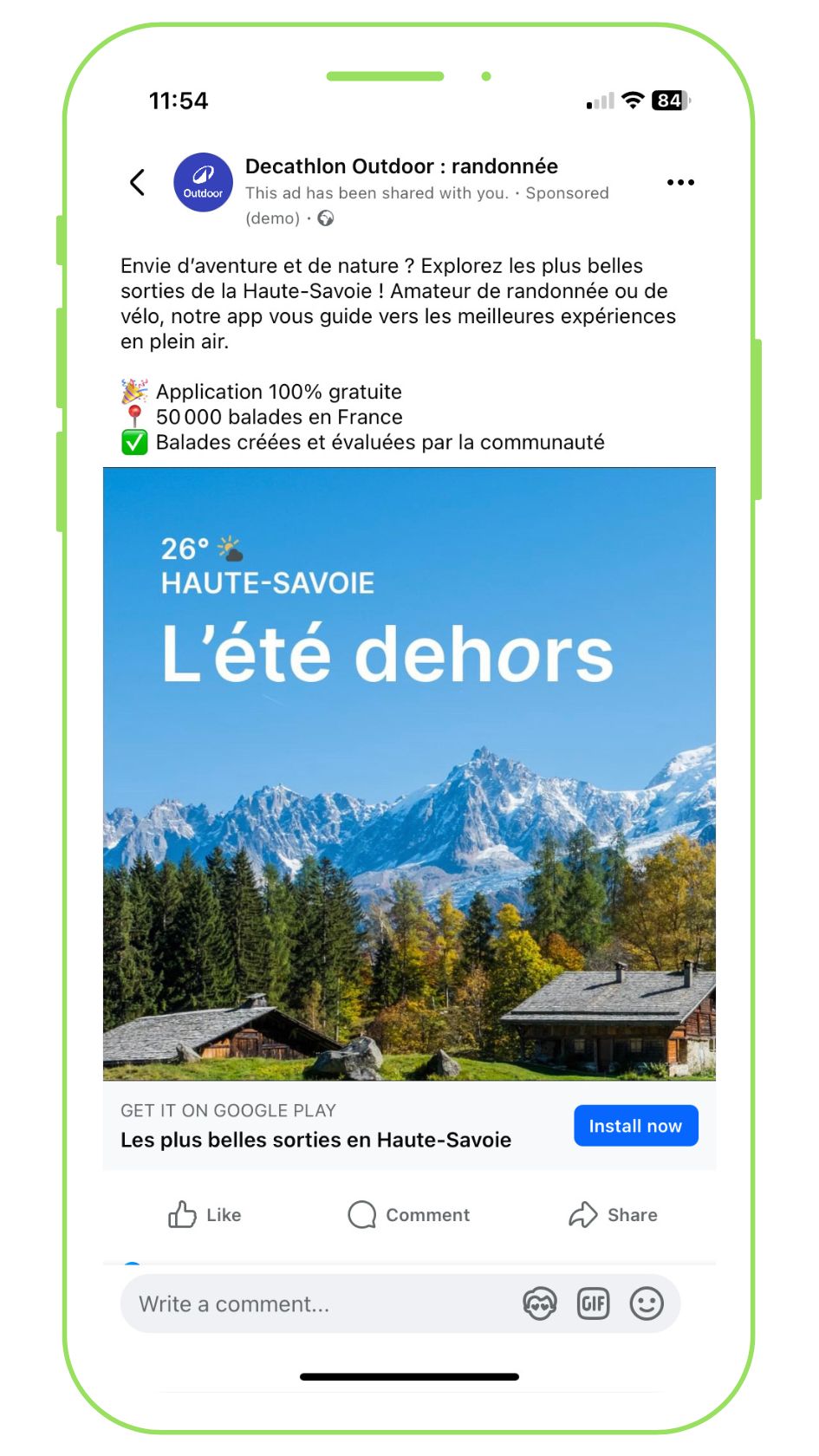Open the L'été dehors ad image
The width and height of the screenshot is (819, 1456).
409,773
